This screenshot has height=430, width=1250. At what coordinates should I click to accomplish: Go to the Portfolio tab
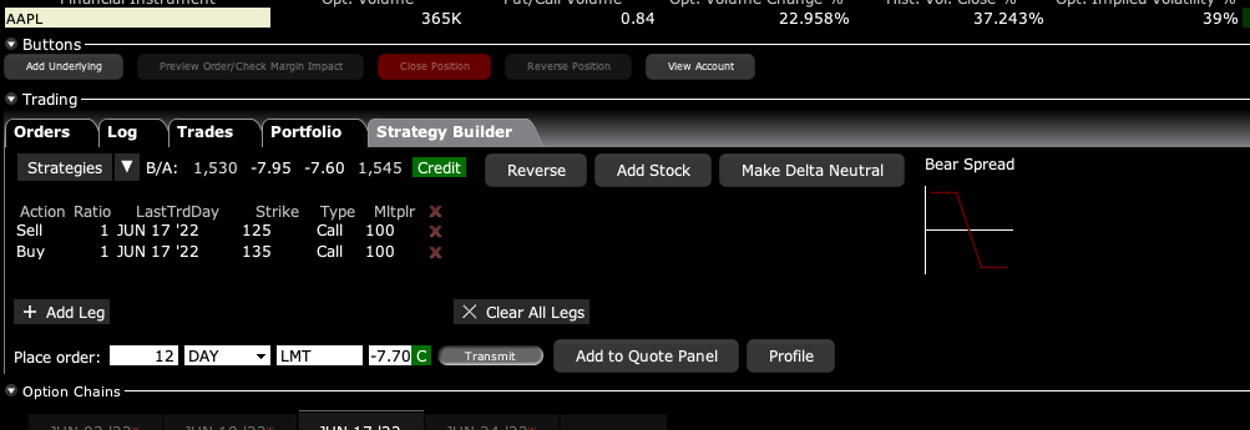306,132
